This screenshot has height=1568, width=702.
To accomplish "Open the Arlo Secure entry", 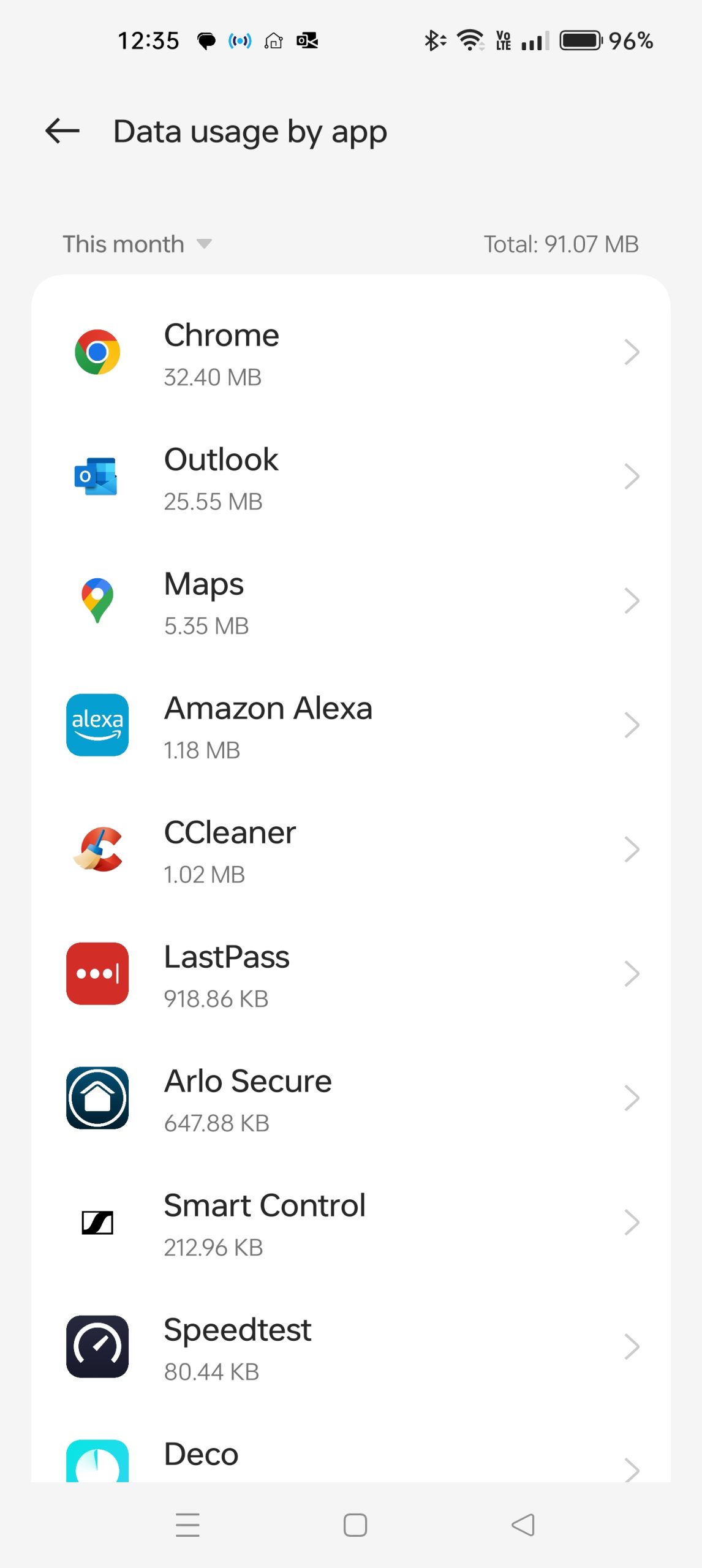I will pyautogui.click(x=350, y=1099).
